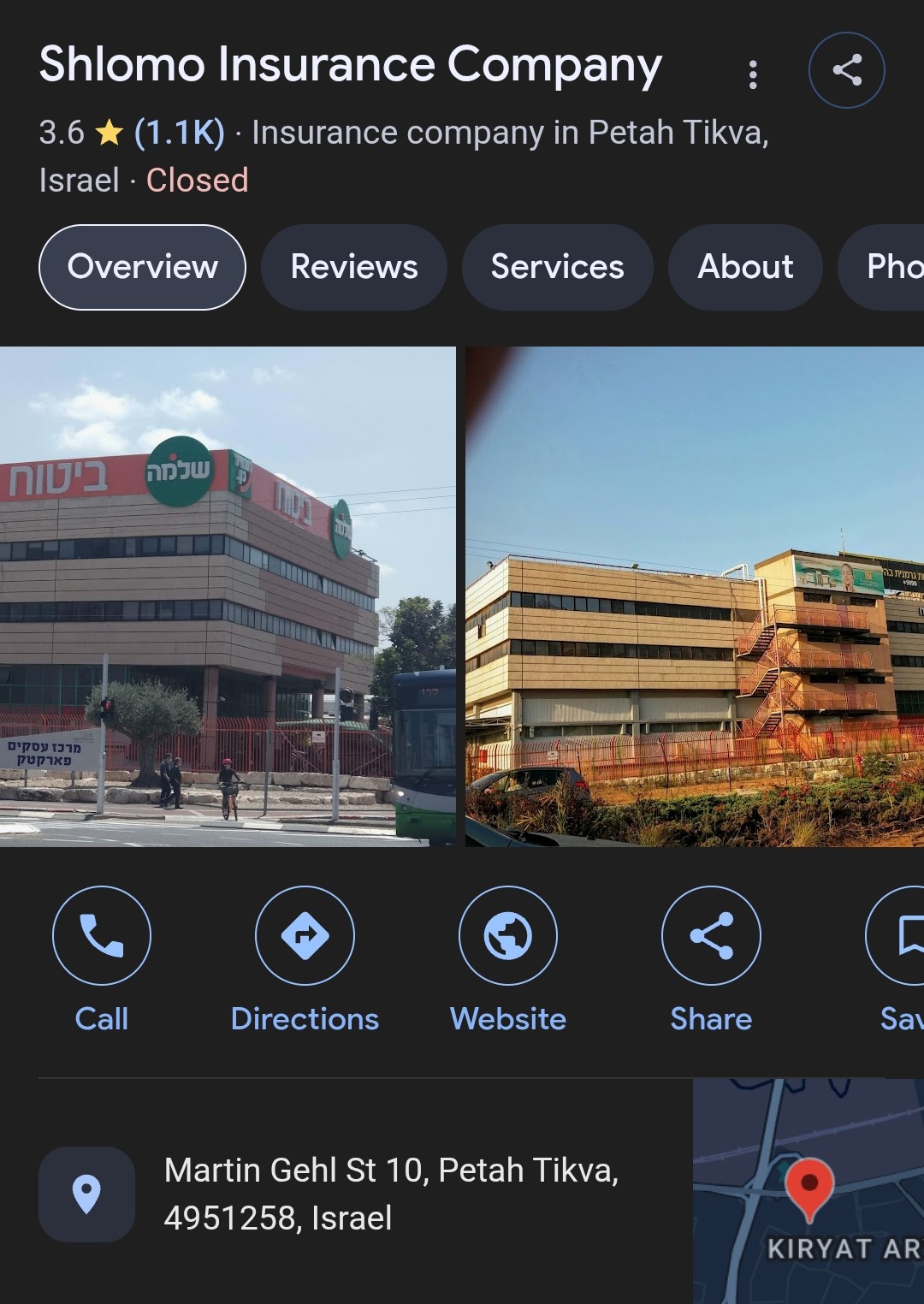The width and height of the screenshot is (924, 1304).
Task: Open the Martin Gehl St 10 address row
Action: click(390, 1194)
